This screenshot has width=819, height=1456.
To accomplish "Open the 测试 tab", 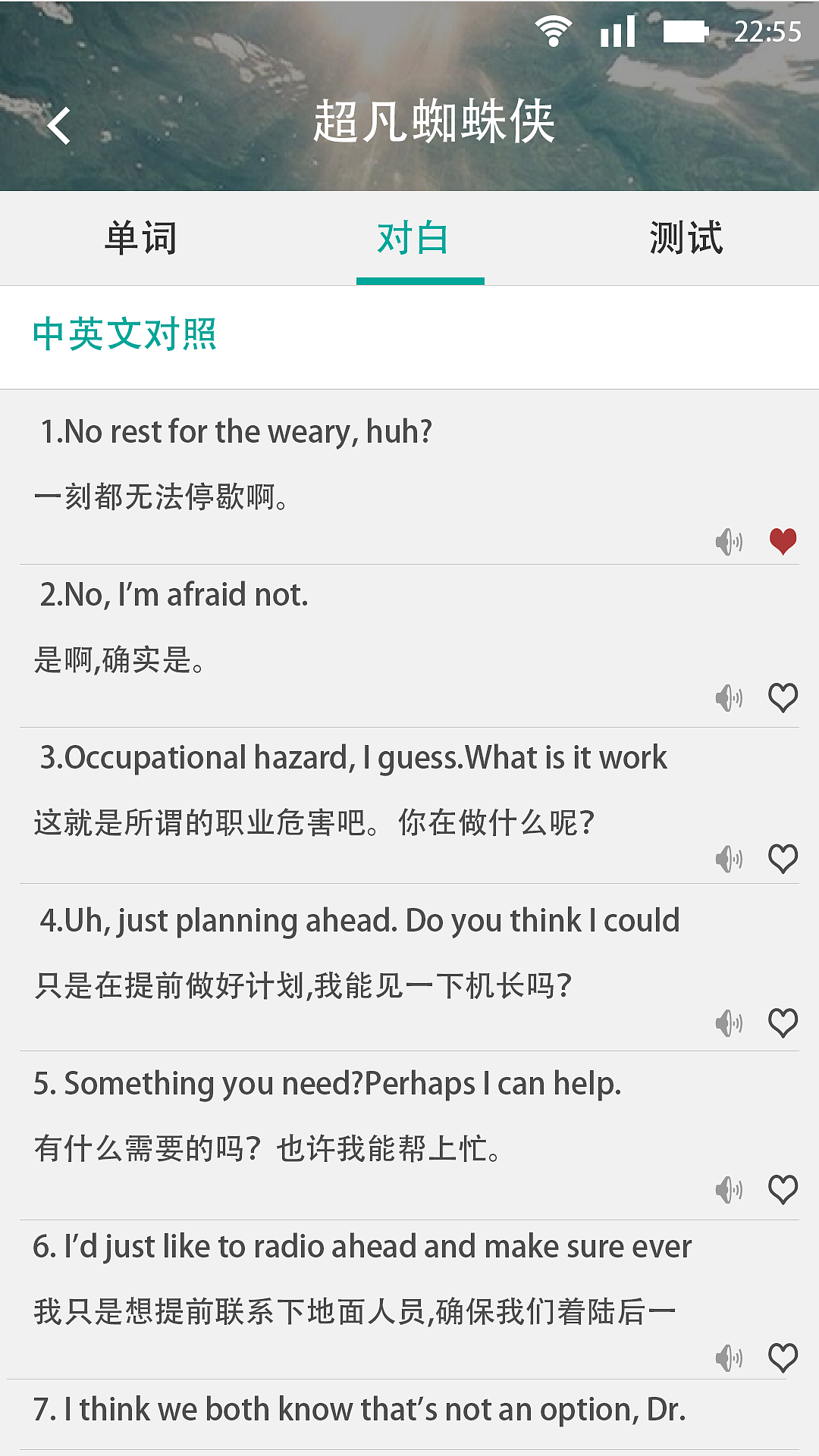I will (x=686, y=239).
